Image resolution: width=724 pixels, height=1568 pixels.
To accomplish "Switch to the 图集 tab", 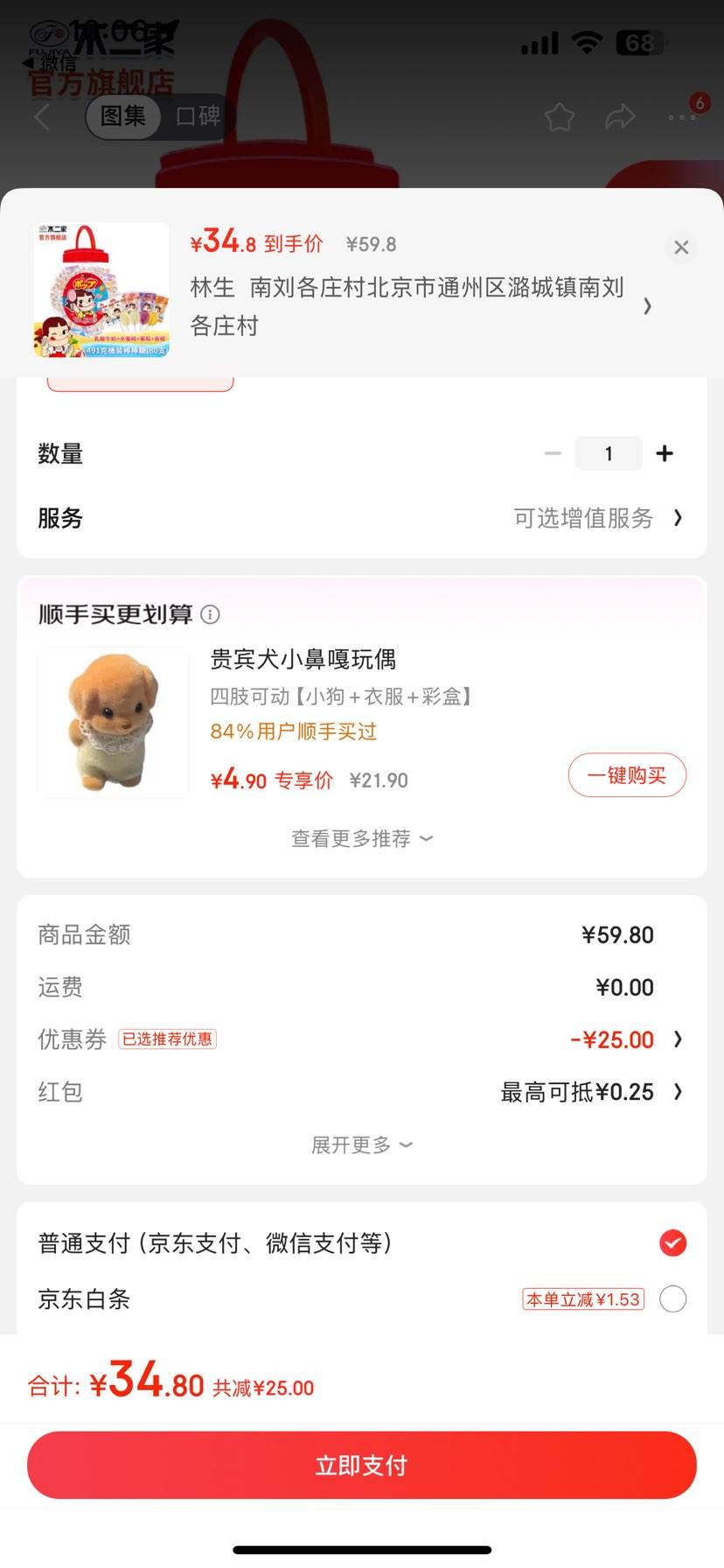I will tap(122, 116).
